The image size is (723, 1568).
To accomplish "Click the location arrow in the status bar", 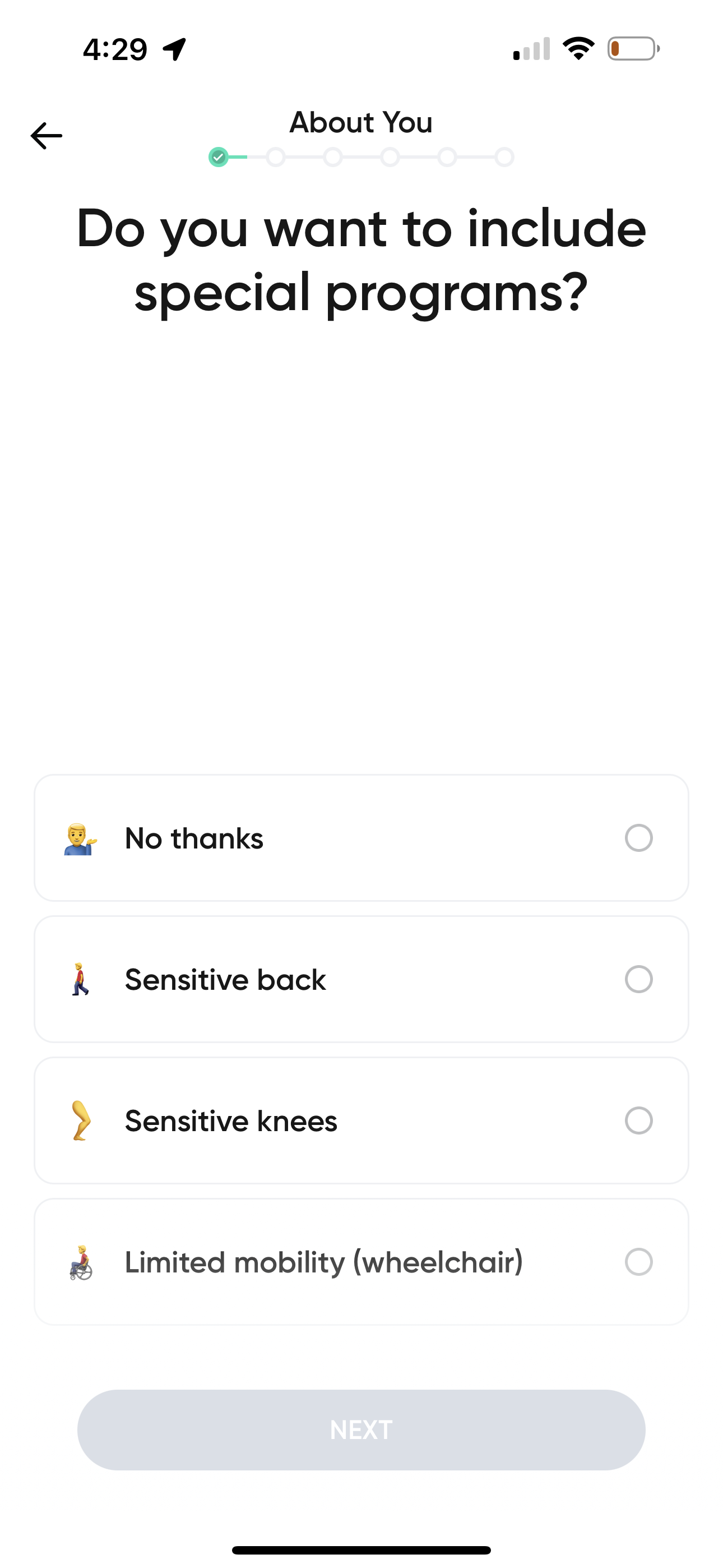I will (175, 48).
